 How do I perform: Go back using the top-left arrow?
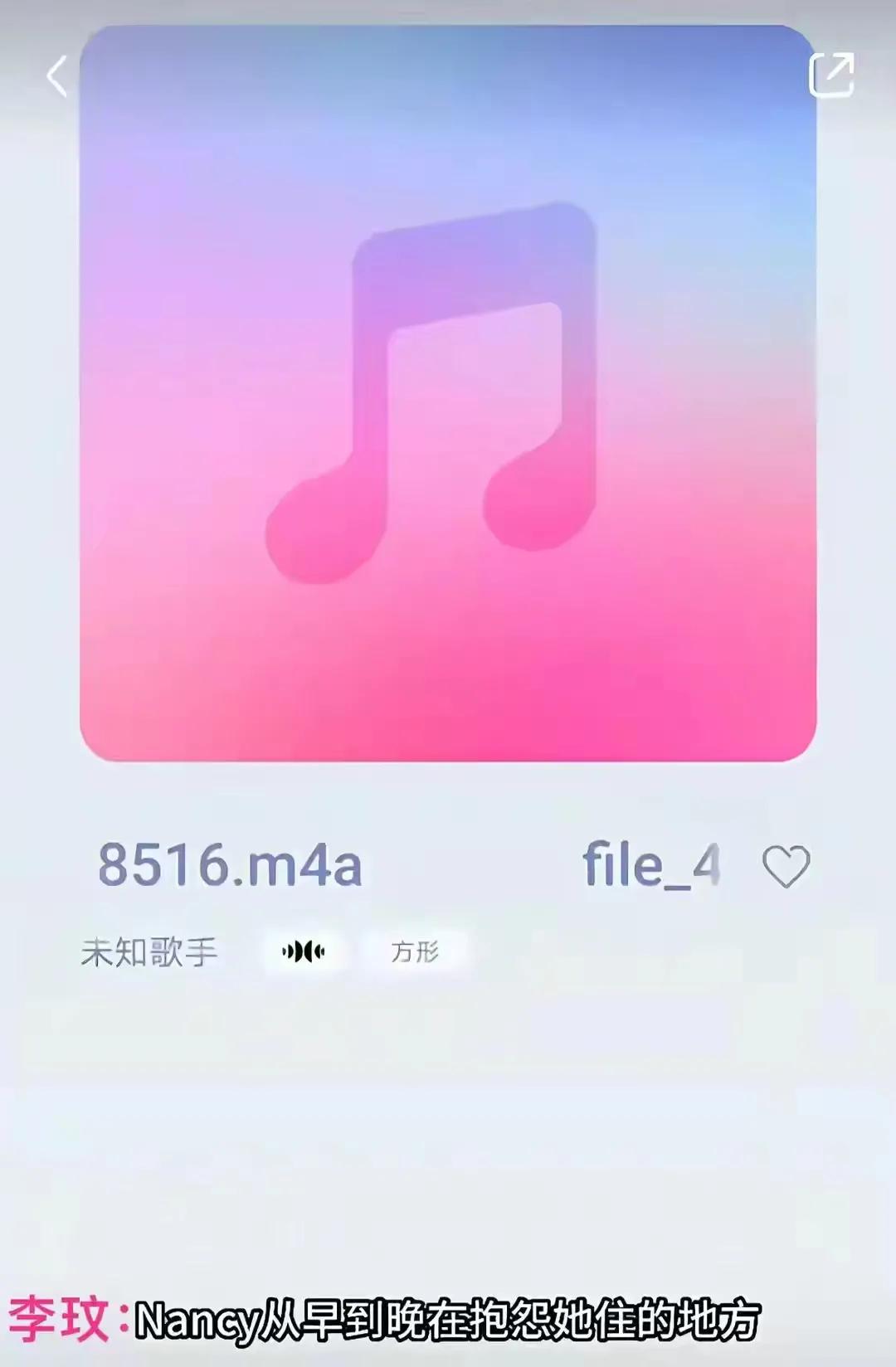coord(56,77)
